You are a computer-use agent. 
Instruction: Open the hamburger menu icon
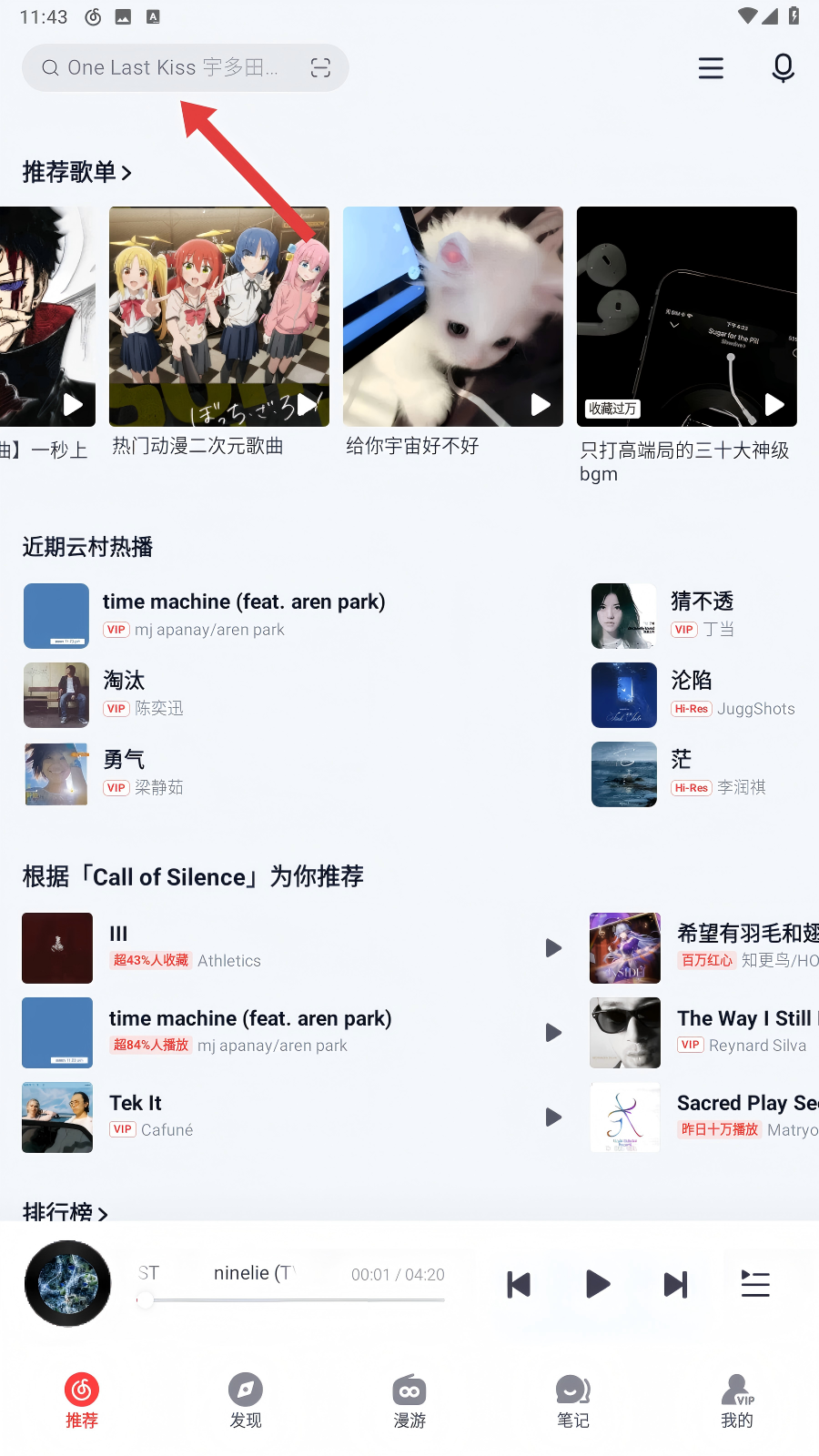tap(711, 68)
